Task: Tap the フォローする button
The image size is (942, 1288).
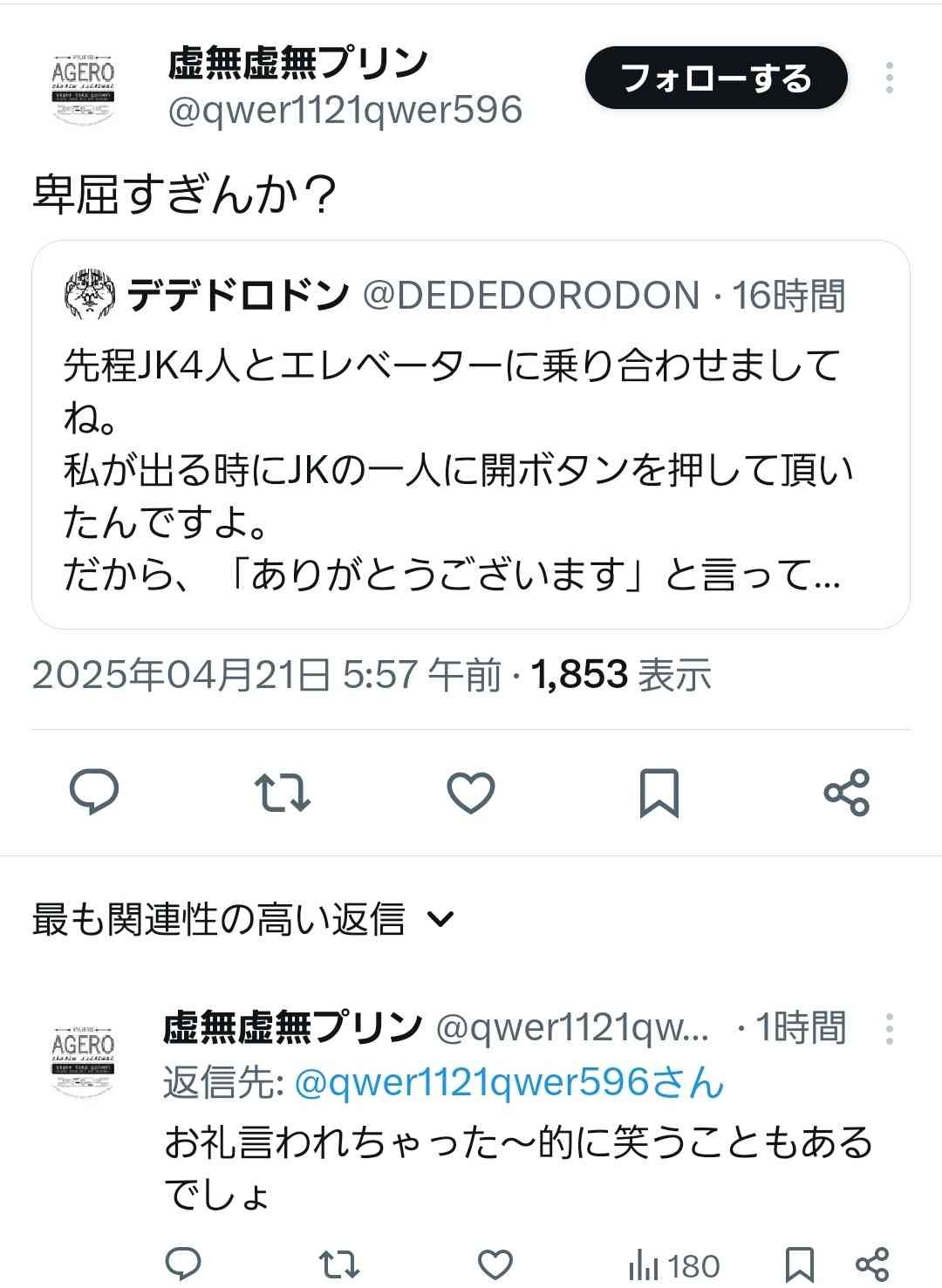Action: 715,78
